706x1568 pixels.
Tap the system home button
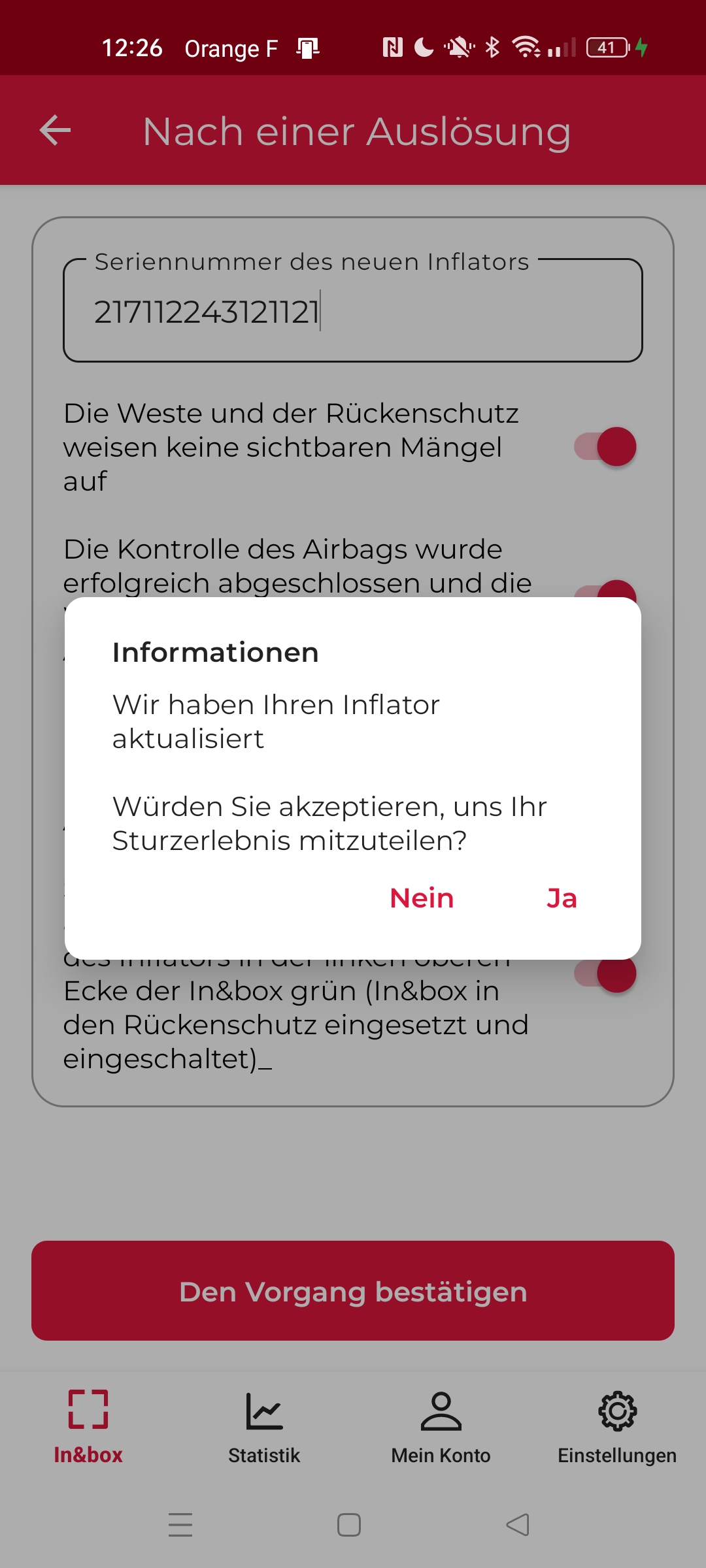coord(349,1525)
